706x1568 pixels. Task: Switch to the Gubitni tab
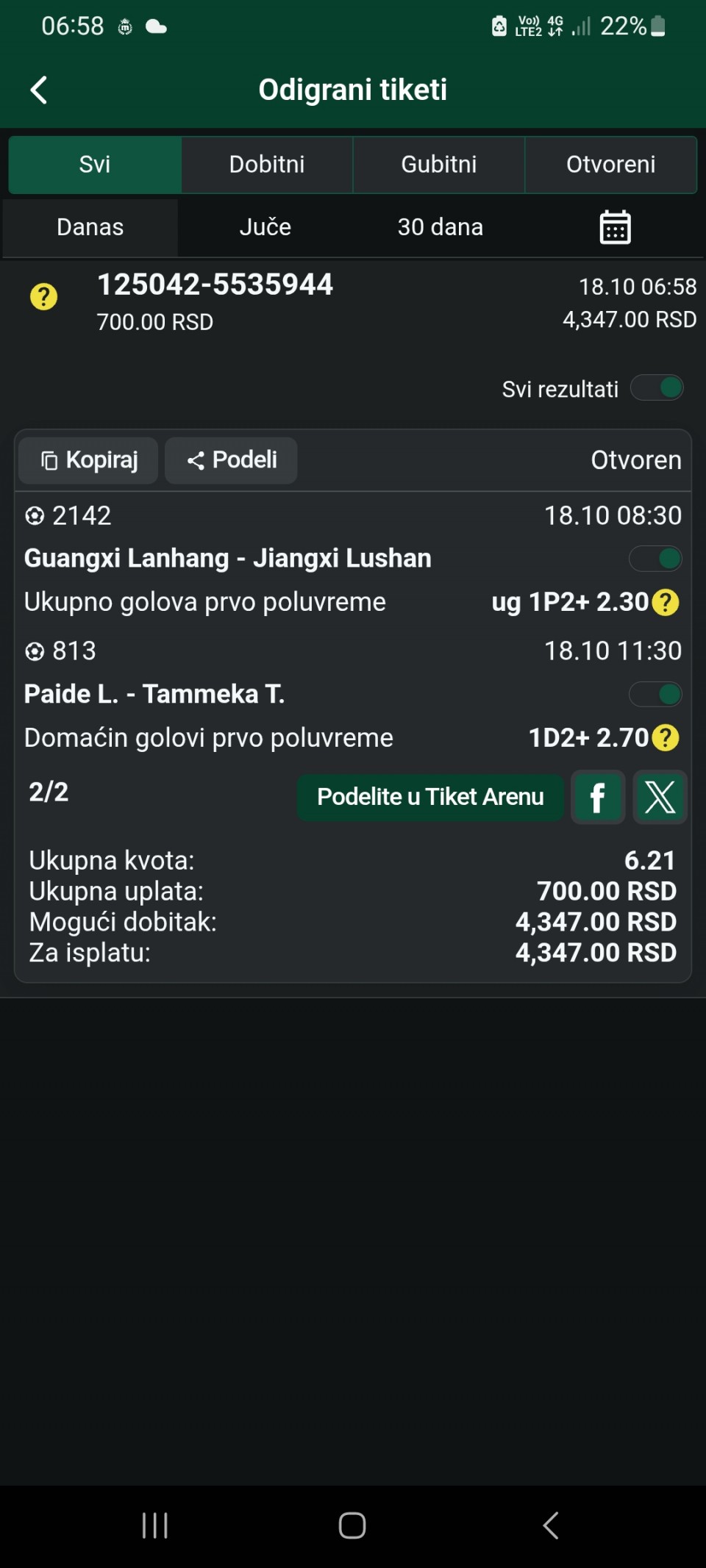(439, 165)
